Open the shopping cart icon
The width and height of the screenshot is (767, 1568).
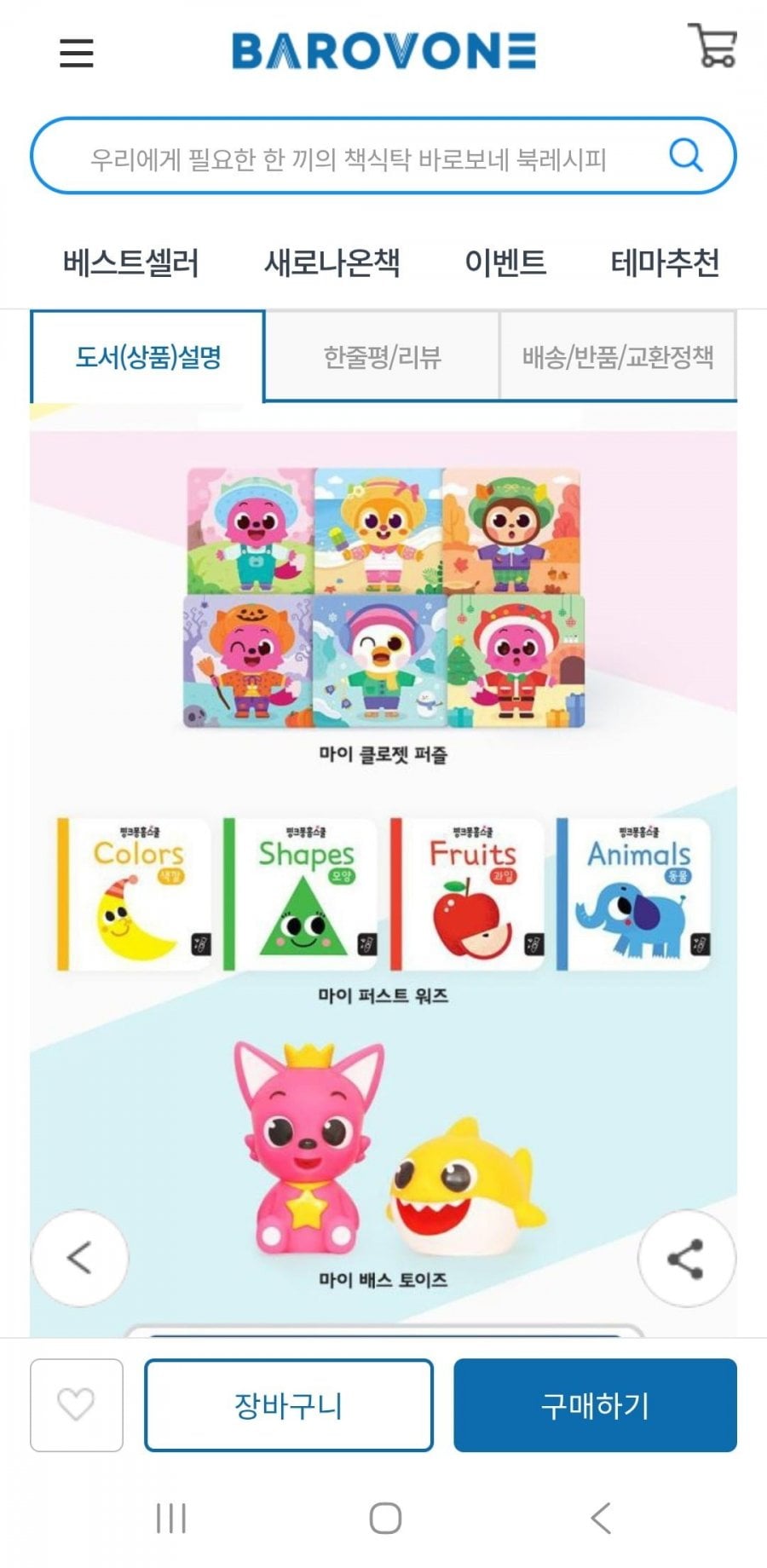pos(712,45)
